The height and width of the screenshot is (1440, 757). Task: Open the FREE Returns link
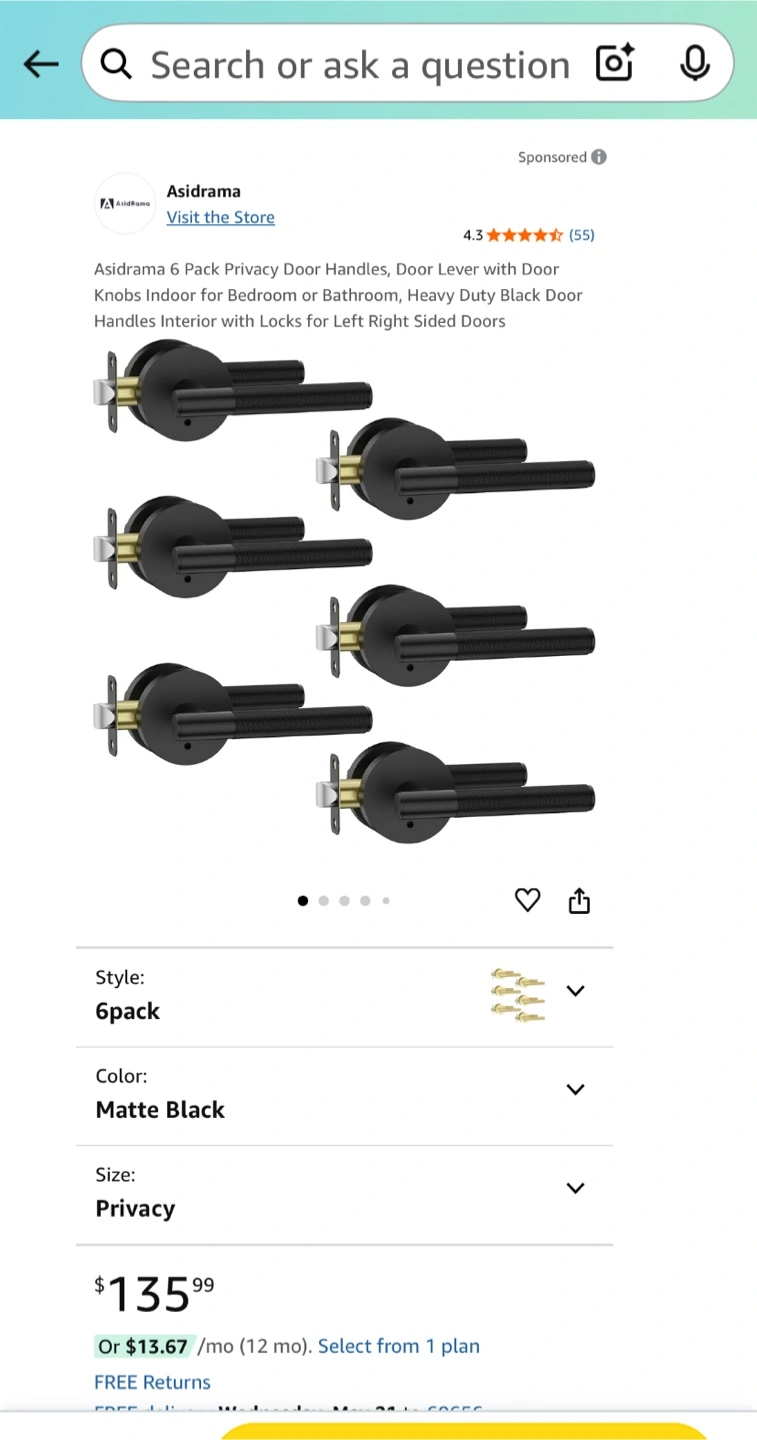[152, 1382]
